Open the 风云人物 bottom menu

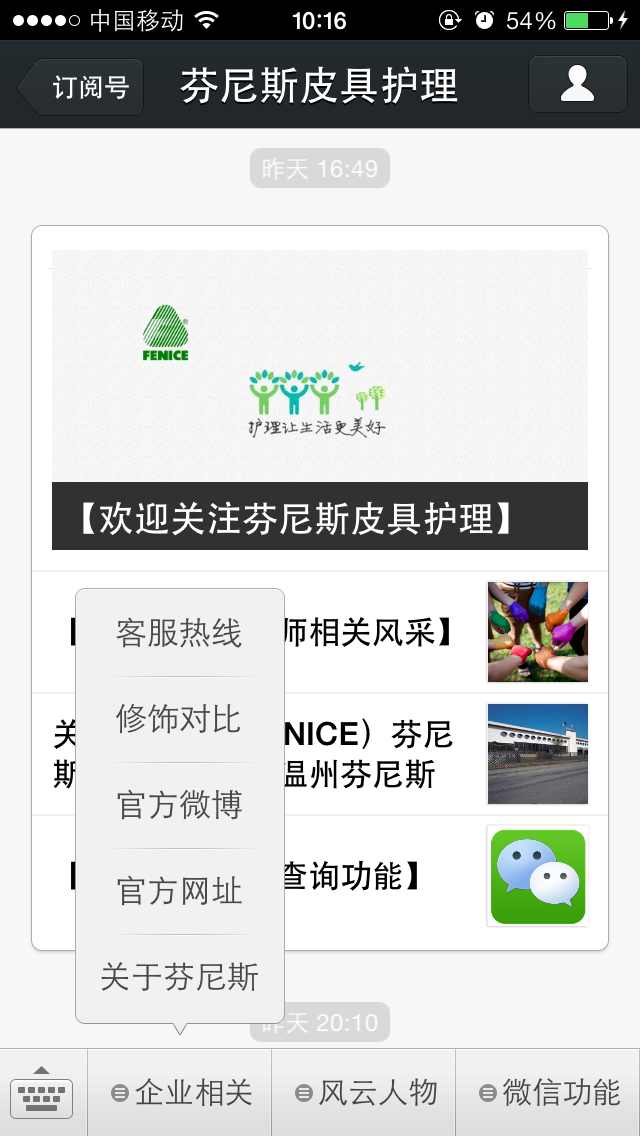[x=365, y=1093]
